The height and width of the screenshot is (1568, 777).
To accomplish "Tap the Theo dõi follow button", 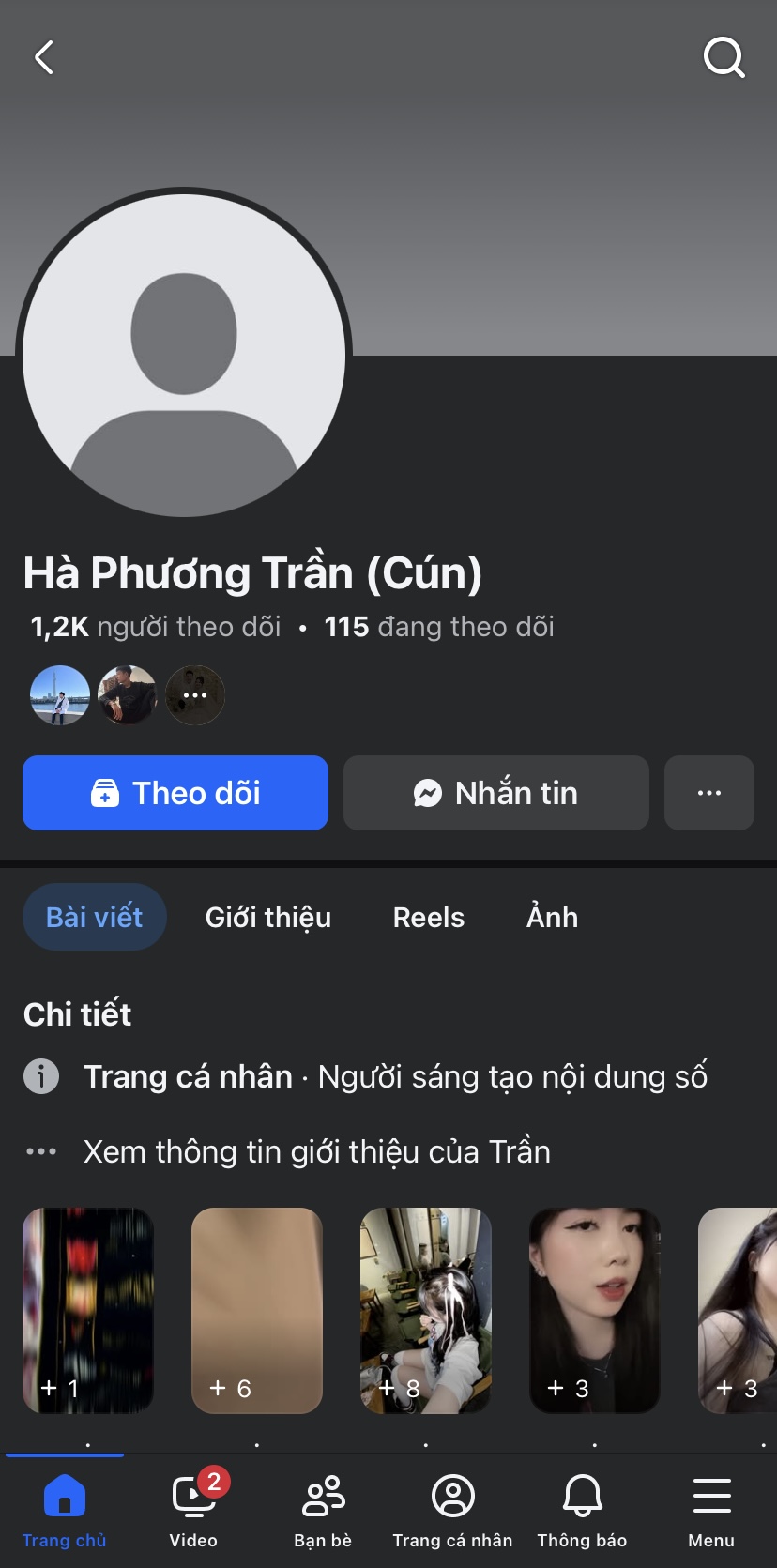I will click(x=175, y=793).
